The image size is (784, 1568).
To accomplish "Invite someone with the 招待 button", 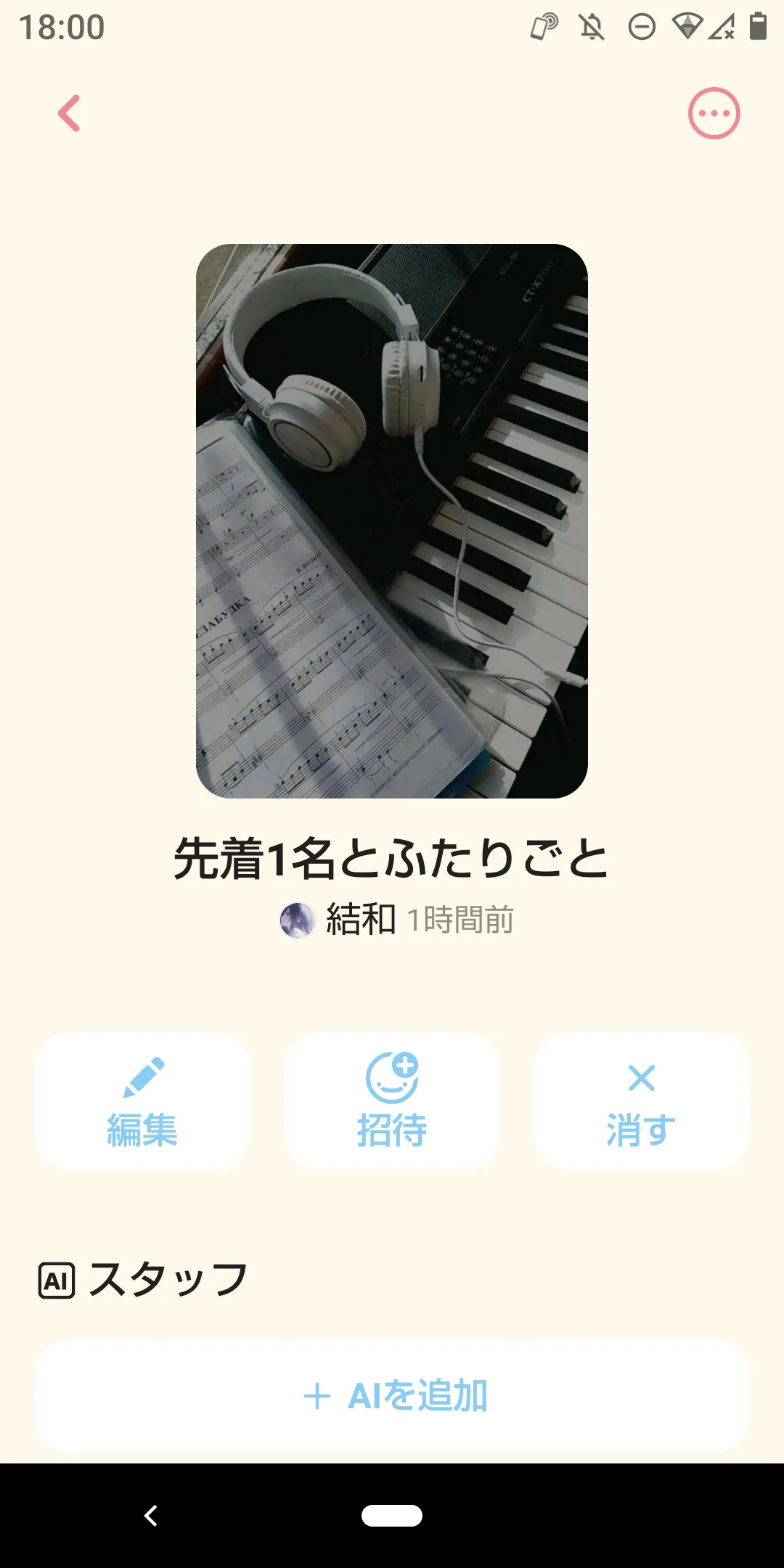I will (x=392, y=1101).
